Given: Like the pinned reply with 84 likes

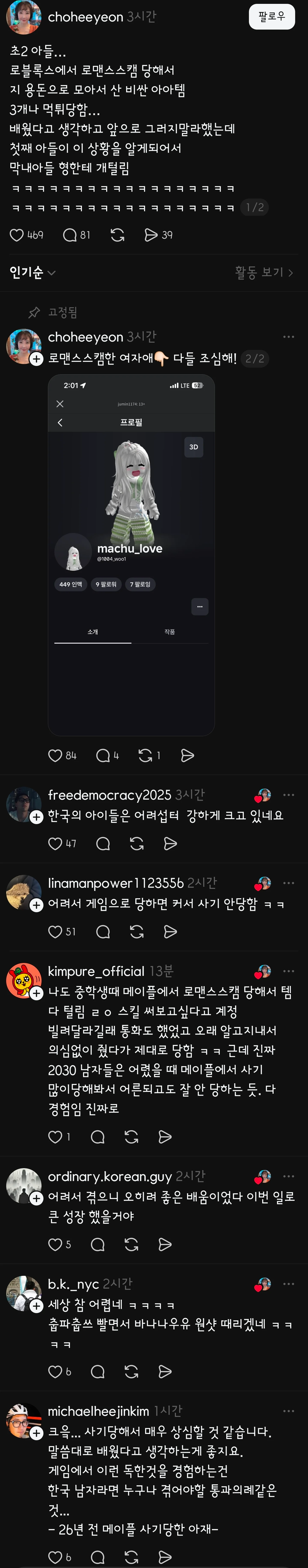Looking at the screenshot, I should click(x=55, y=755).
